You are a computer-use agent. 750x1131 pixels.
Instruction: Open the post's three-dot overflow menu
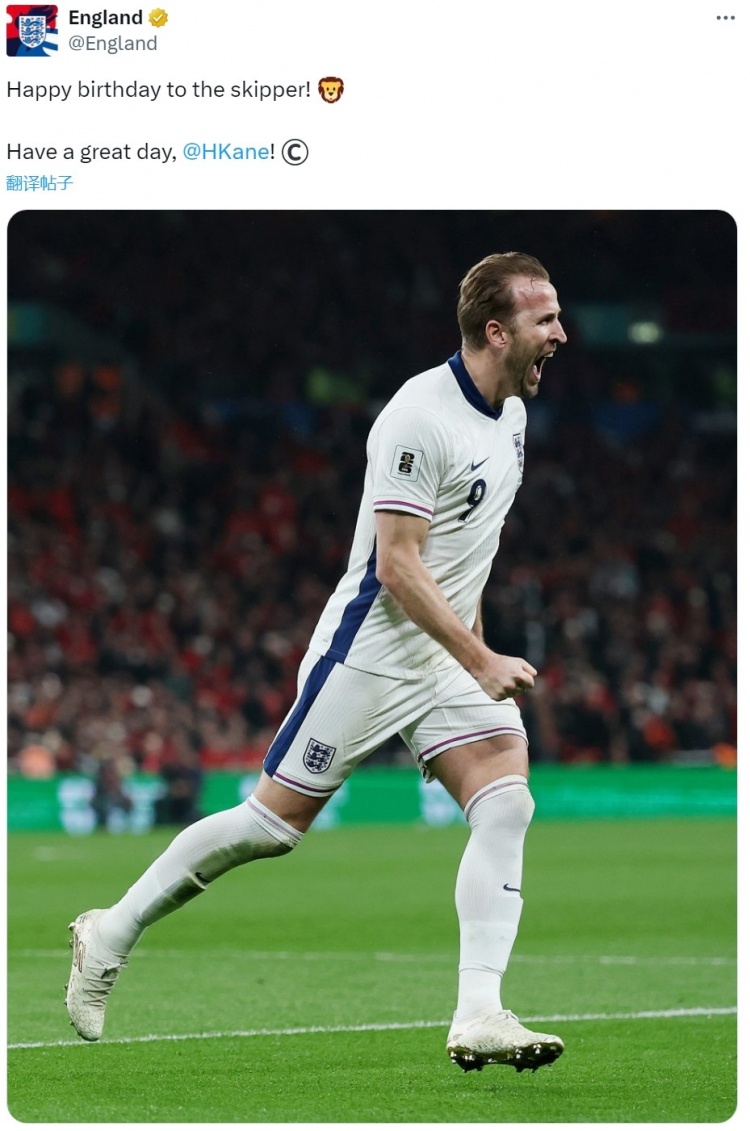726,18
